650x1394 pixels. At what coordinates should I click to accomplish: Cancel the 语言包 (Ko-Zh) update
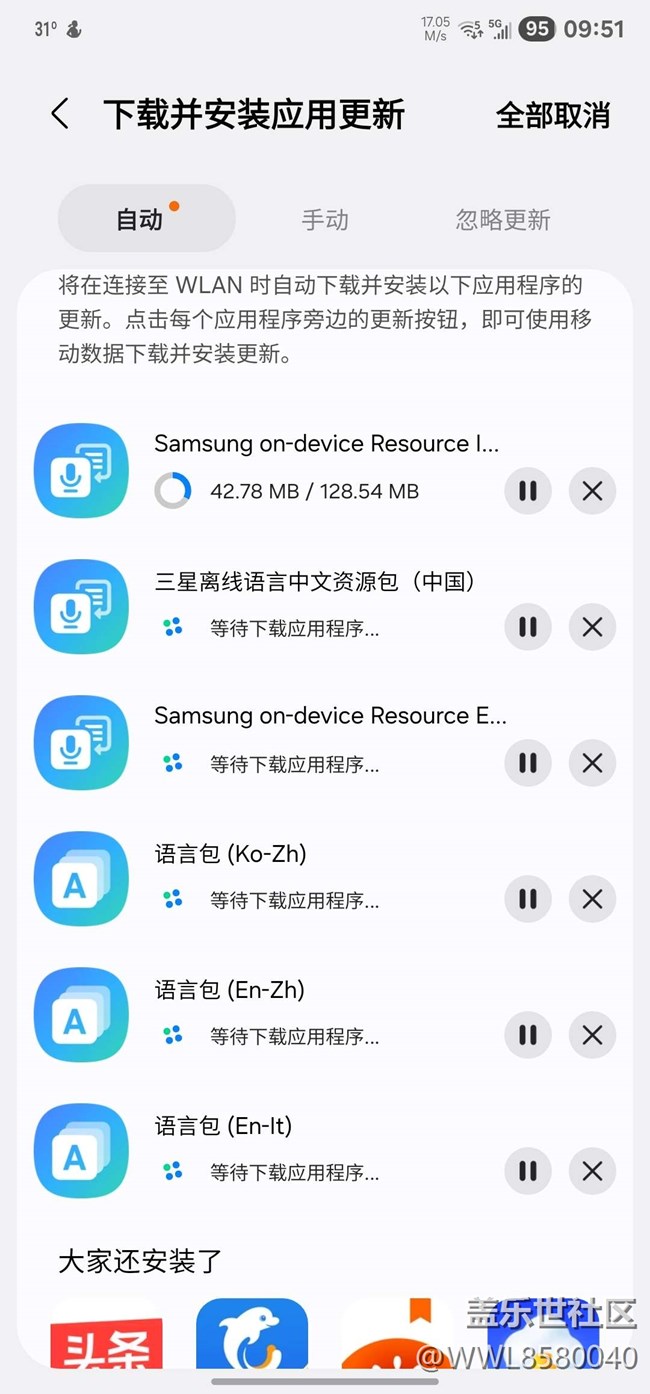coord(592,899)
